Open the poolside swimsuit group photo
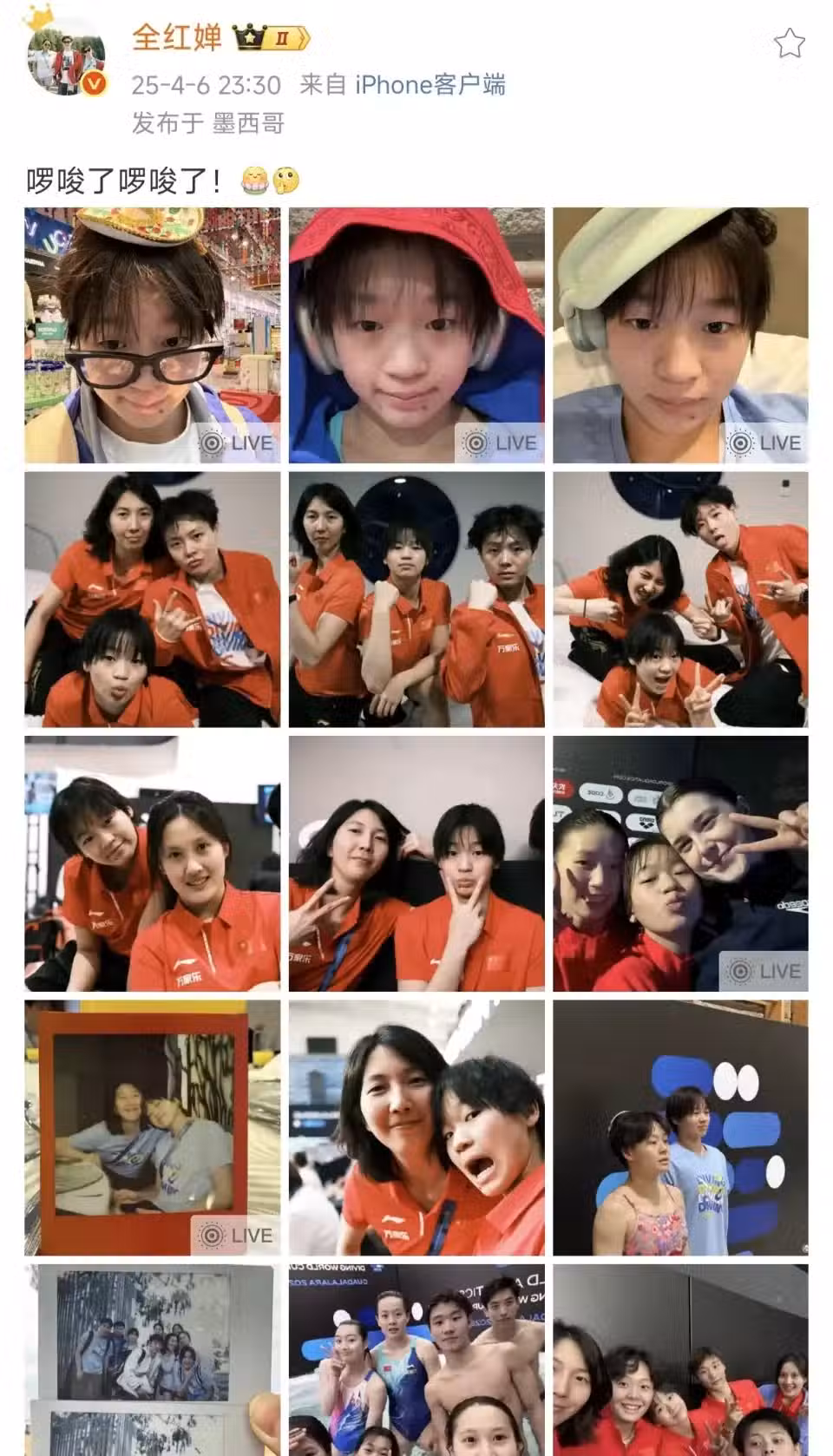This screenshot has height=1456, width=833. click(x=416, y=1358)
